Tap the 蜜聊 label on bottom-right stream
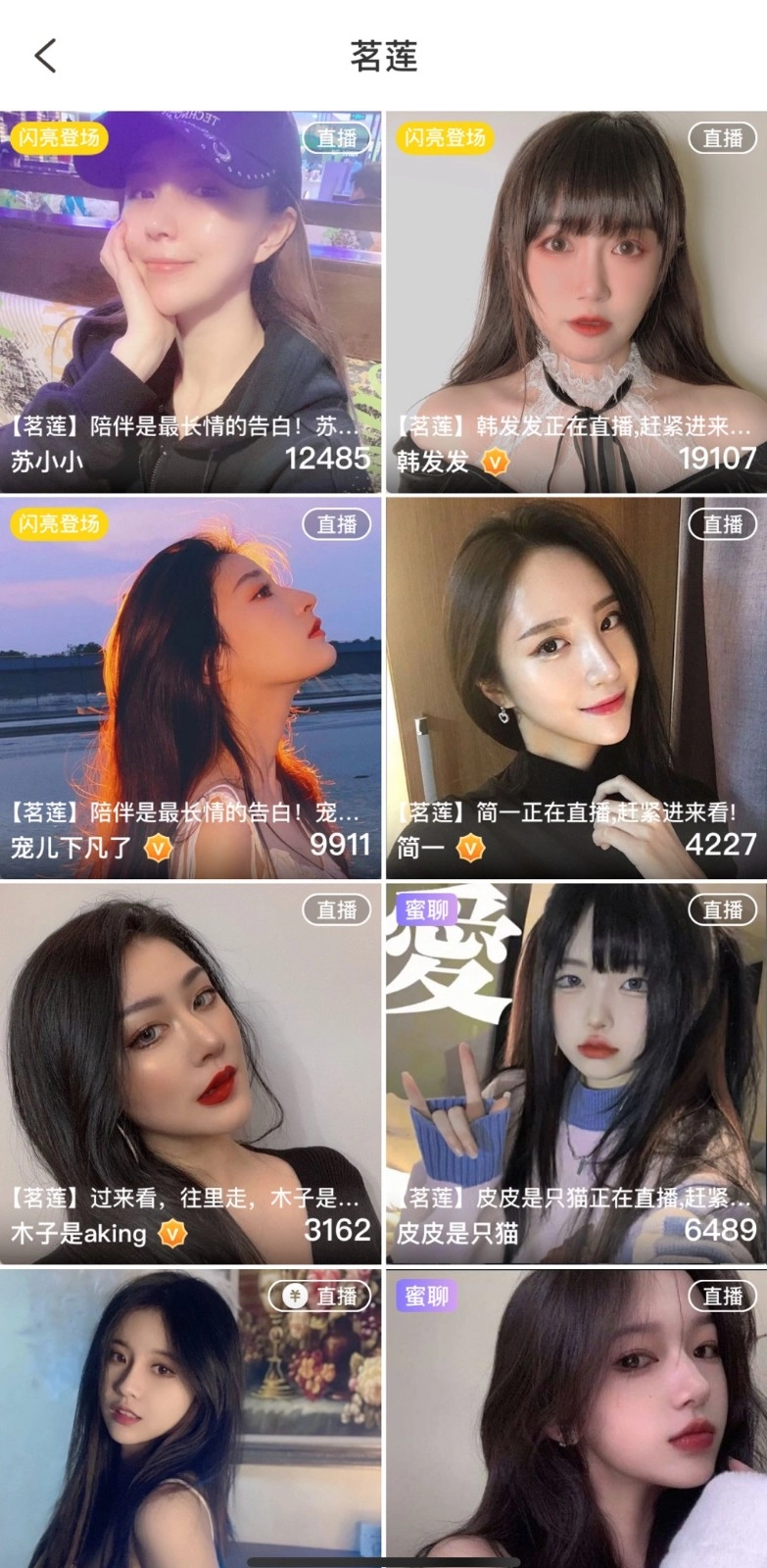This screenshot has height=1568, width=767. [x=428, y=1295]
